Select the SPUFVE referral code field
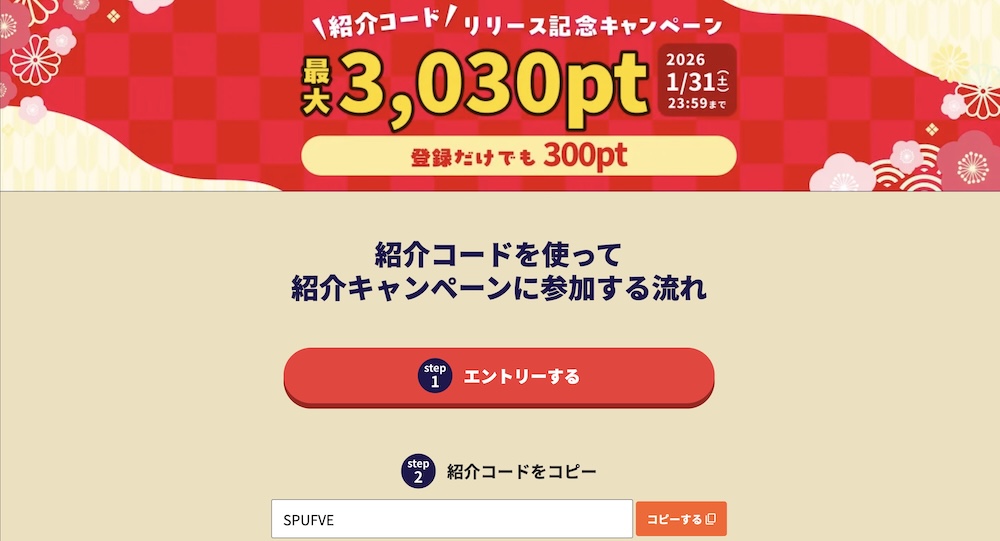Image resolution: width=1000 pixels, height=541 pixels. pyautogui.click(x=451, y=519)
